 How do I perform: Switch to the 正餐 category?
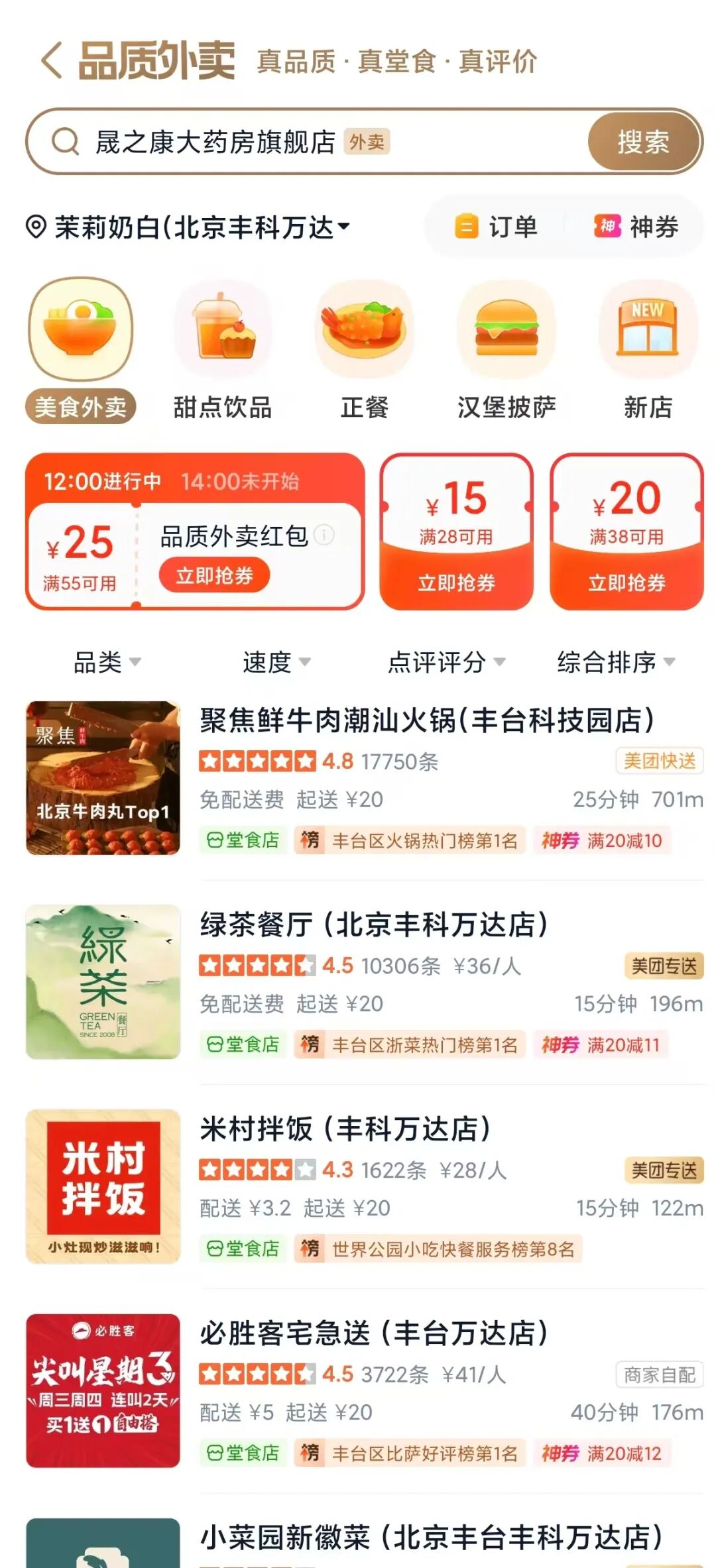(x=365, y=351)
